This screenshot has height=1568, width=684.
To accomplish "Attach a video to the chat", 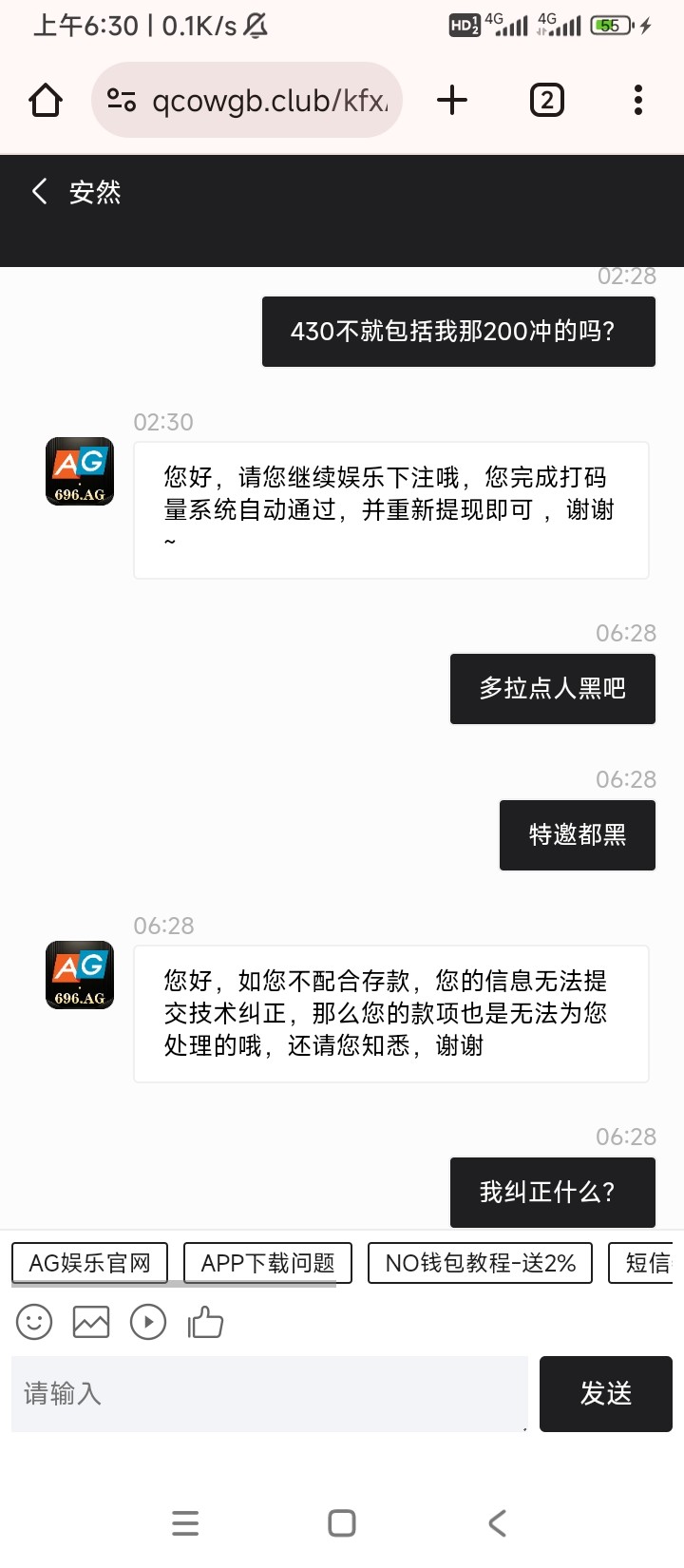I will tap(148, 1322).
